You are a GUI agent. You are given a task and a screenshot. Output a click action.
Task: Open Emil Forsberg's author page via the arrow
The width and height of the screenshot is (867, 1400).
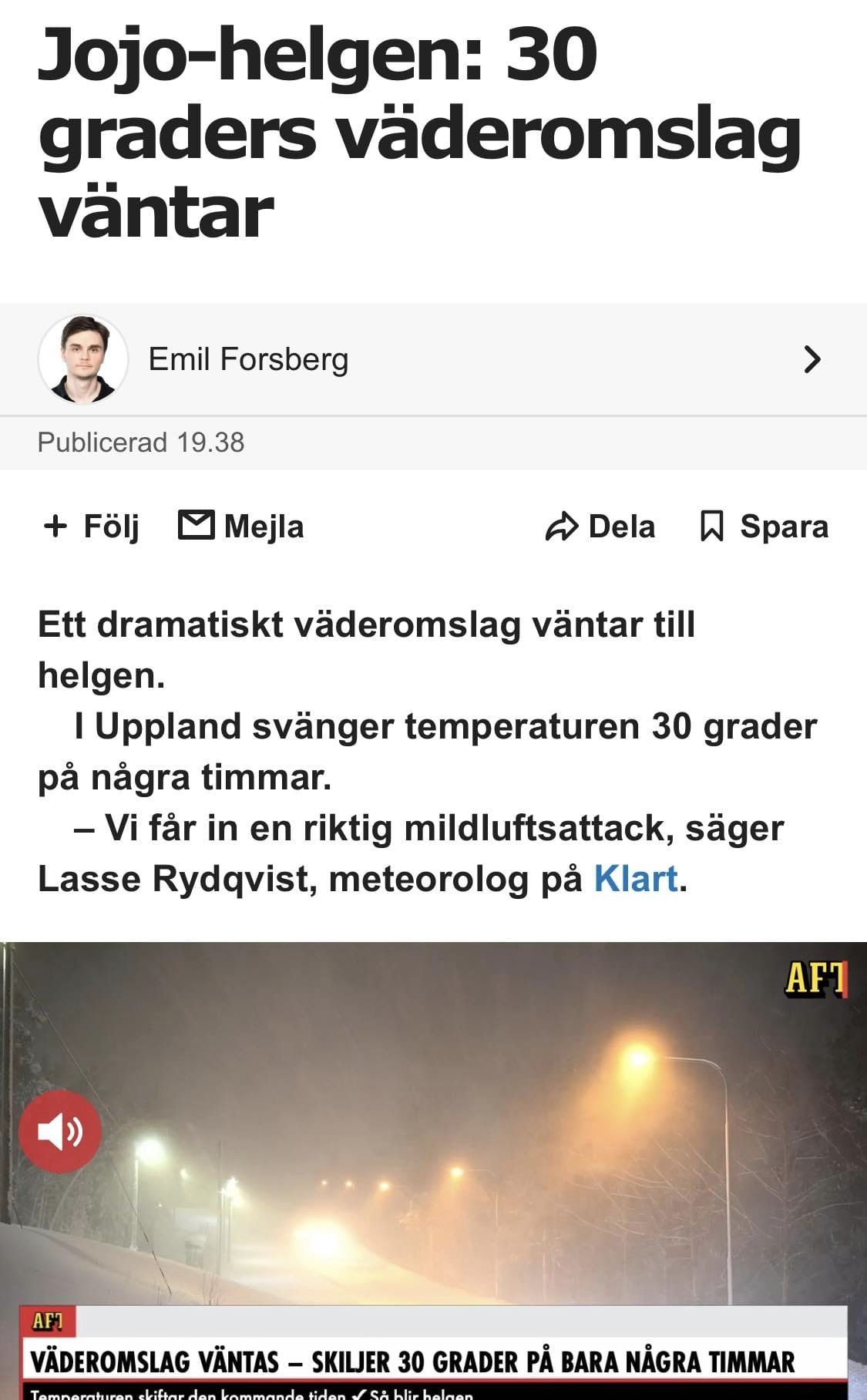811,358
